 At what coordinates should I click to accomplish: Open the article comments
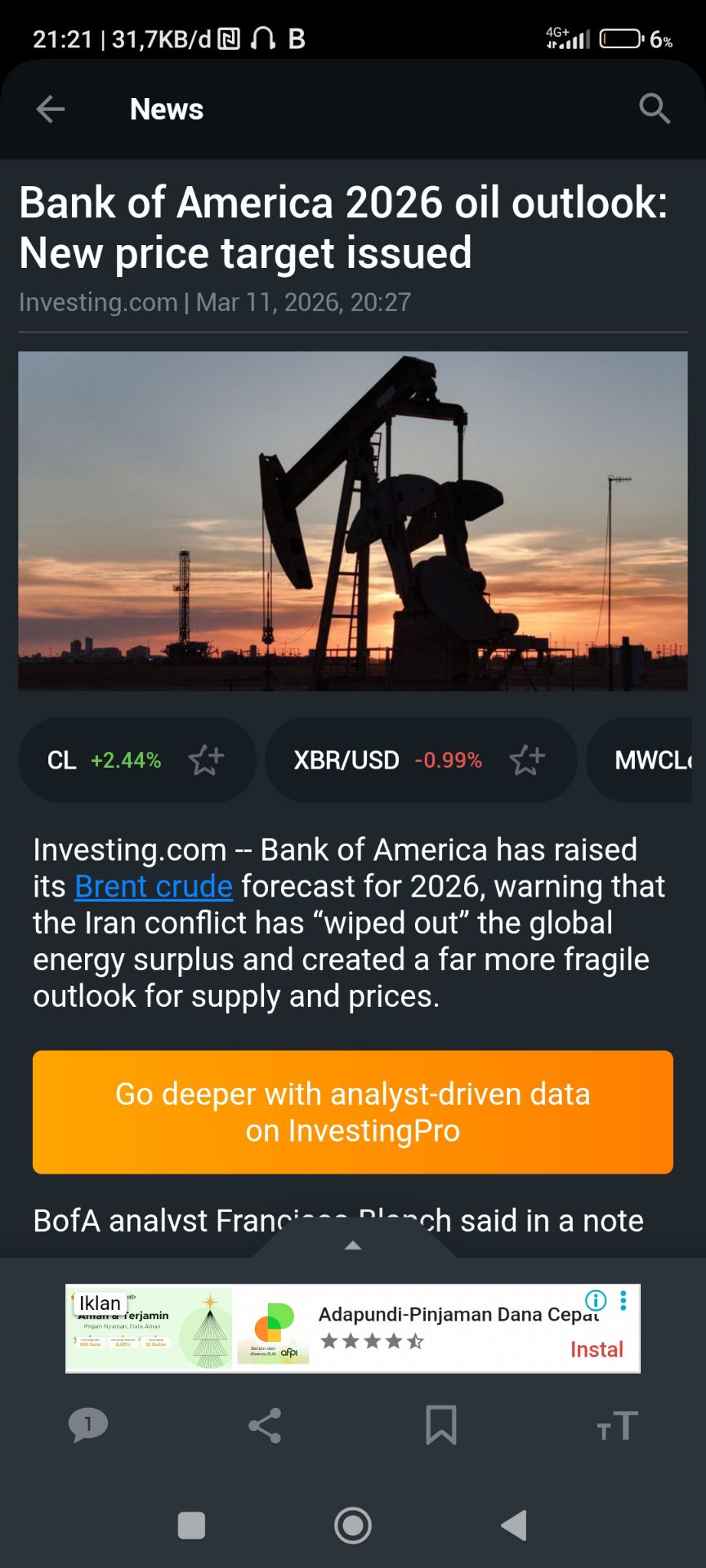[x=88, y=1425]
